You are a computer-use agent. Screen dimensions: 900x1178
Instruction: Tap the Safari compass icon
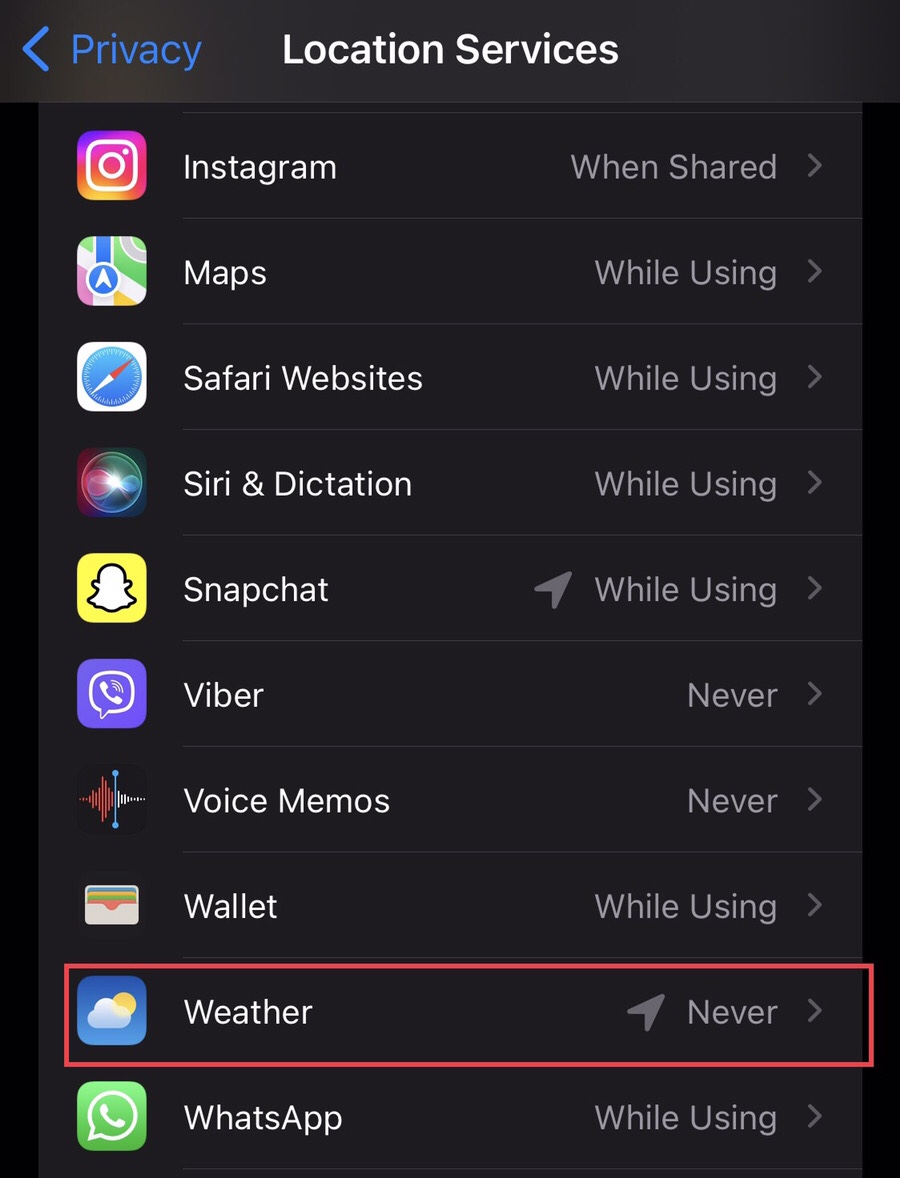point(111,377)
